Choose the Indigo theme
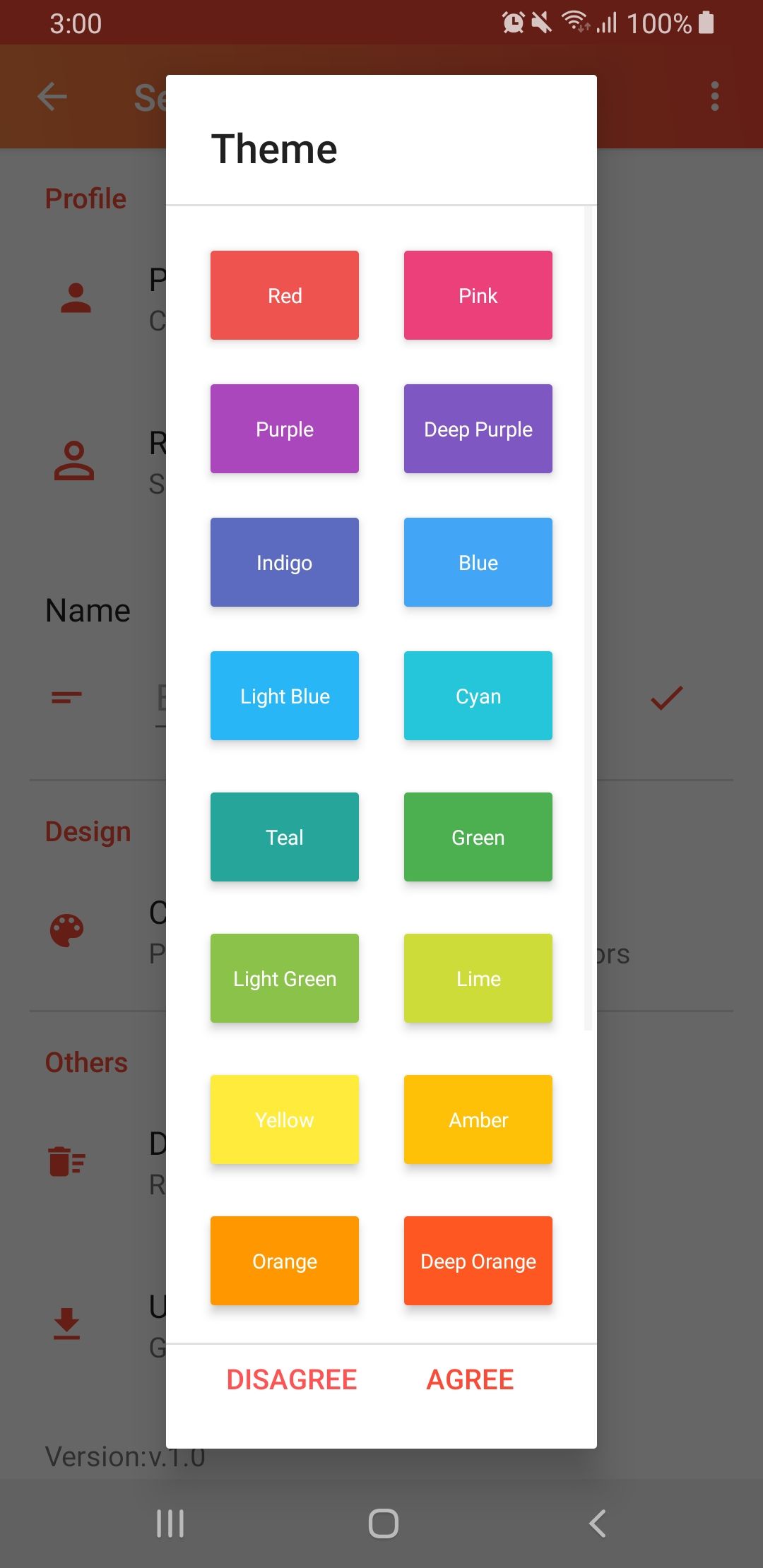Image resolution: width=763 pixels, height=1568 pixels. (x=285, y=562)
